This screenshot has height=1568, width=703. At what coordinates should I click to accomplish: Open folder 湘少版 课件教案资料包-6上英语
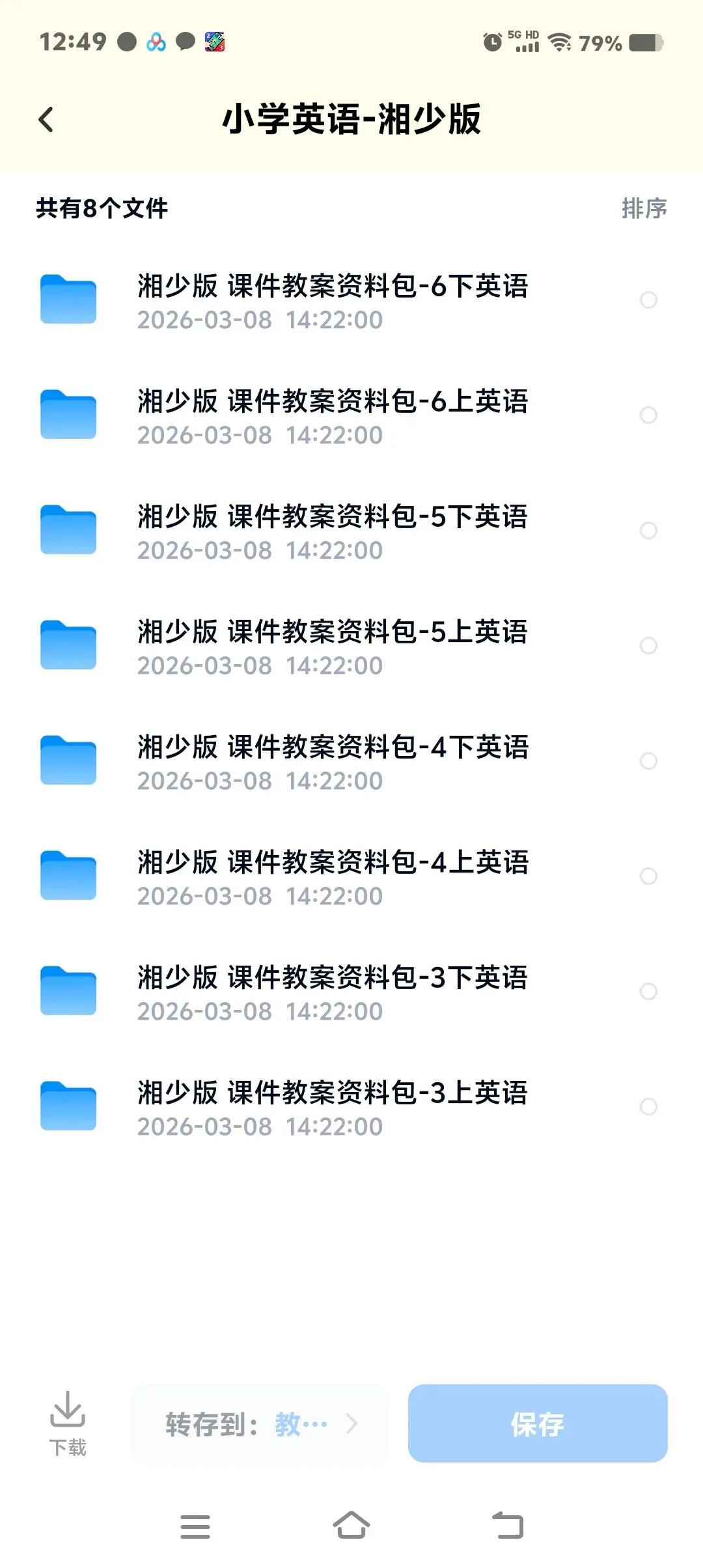332,415
